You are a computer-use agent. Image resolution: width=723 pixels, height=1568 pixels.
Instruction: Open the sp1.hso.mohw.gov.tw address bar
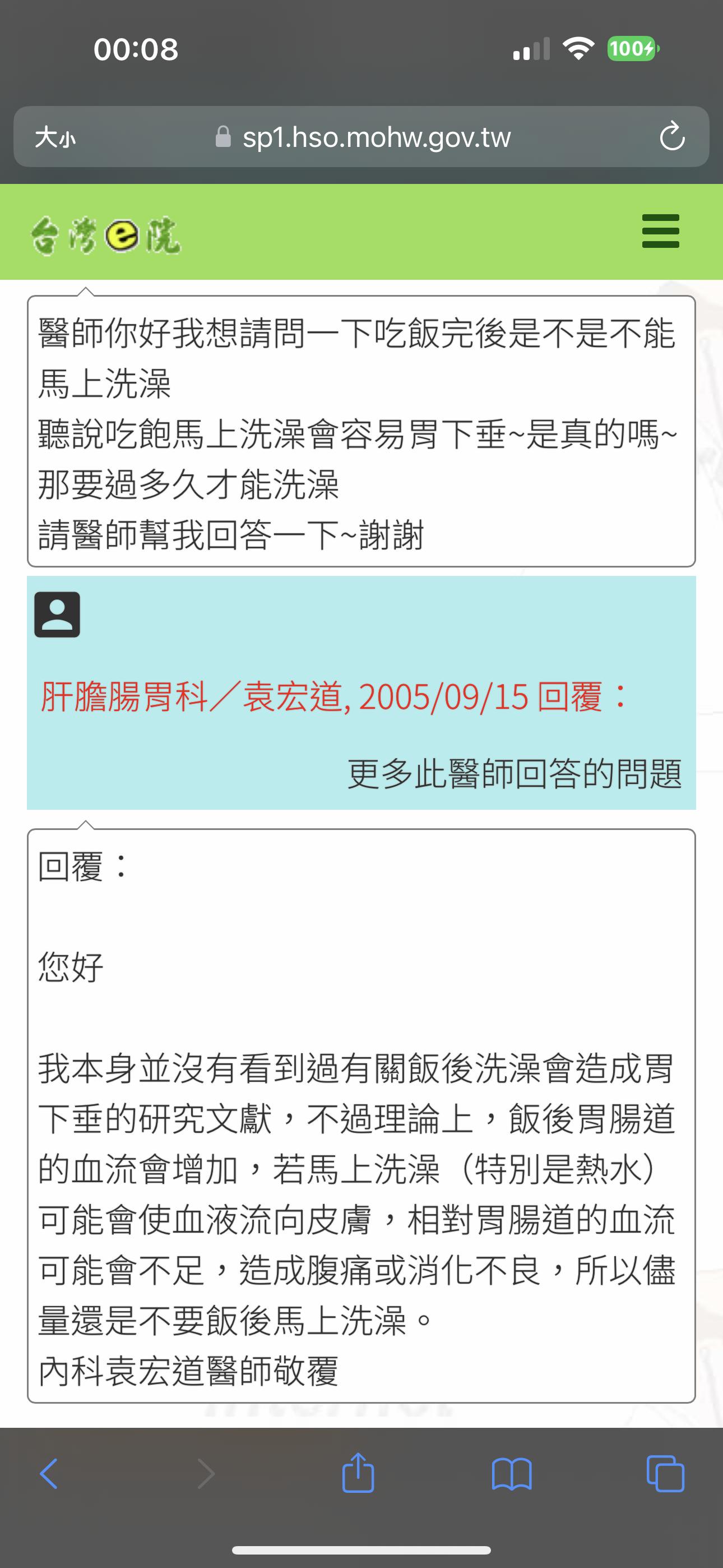[361, 137]
